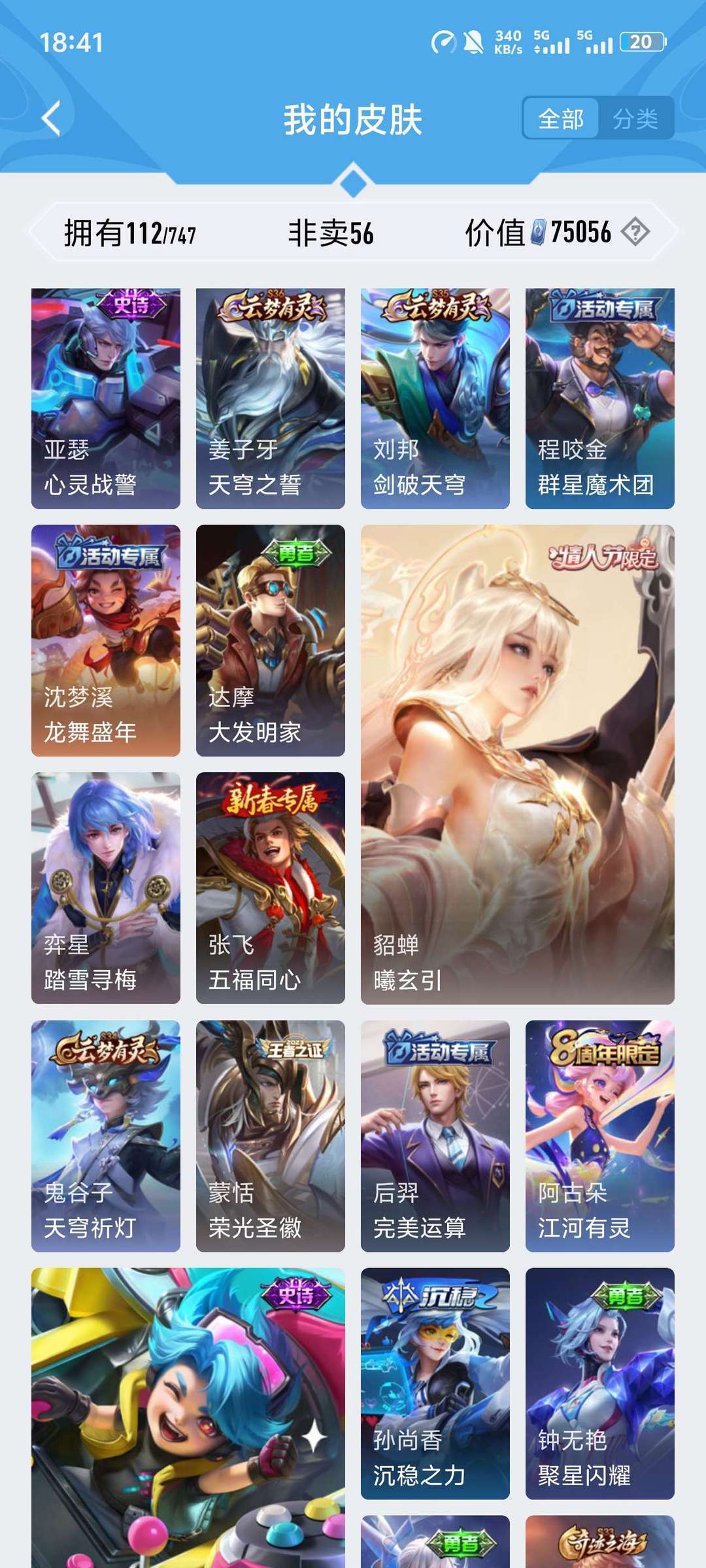Switch to the 分类 tab

[x=637, y=118]
